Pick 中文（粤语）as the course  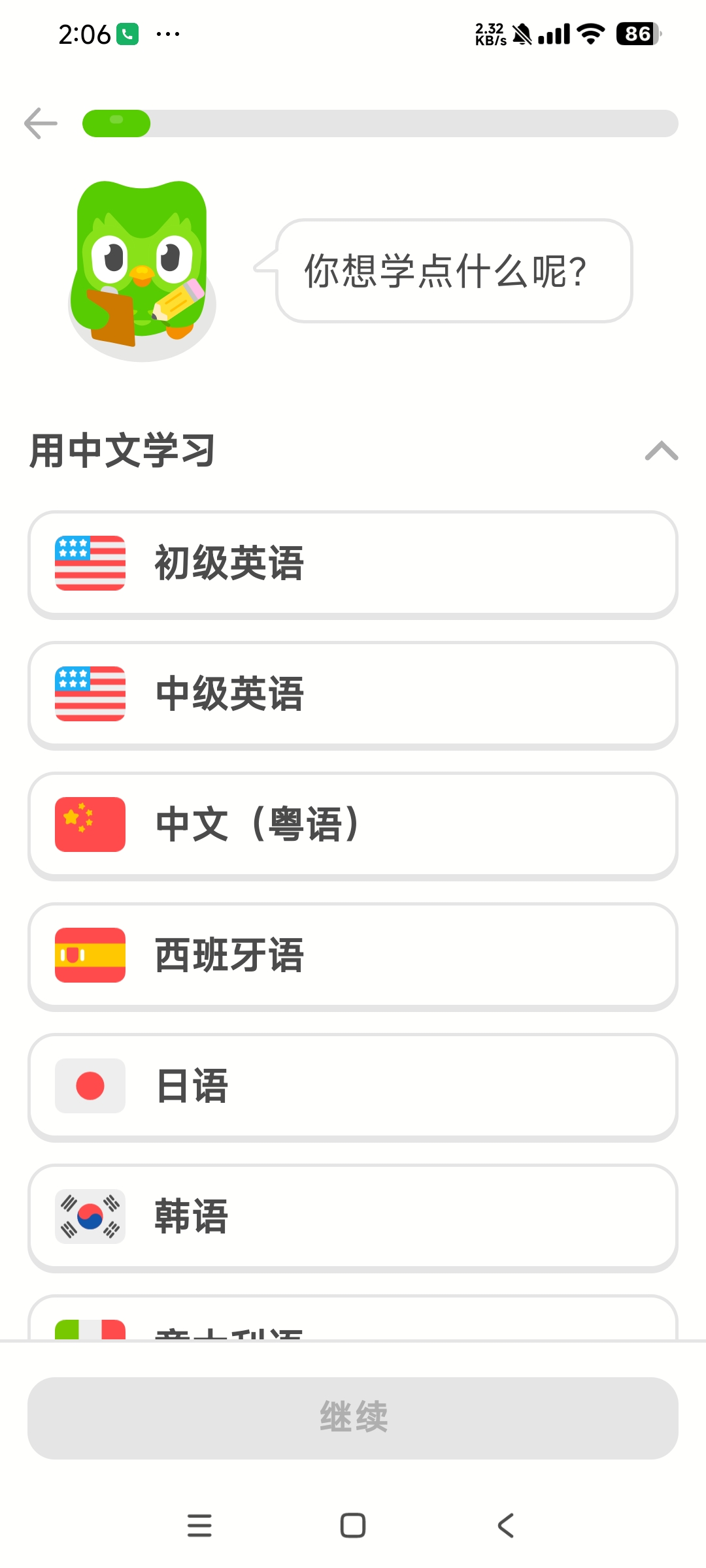click(x=353, y=825)
